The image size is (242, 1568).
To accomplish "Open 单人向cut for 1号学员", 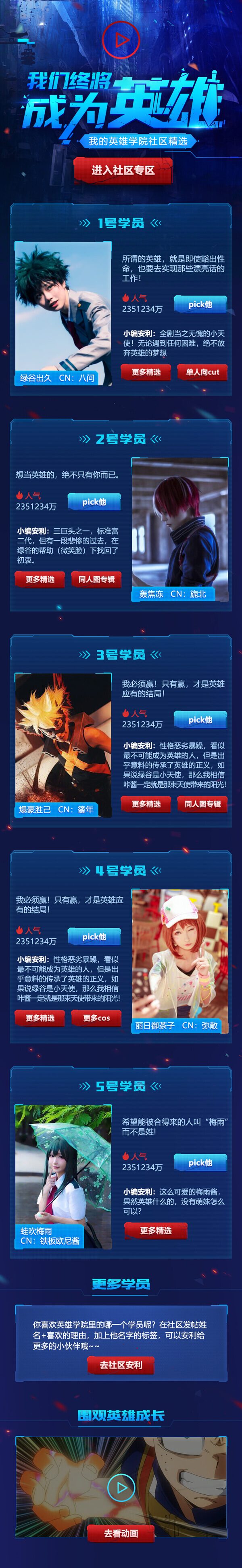I will 202,372.
